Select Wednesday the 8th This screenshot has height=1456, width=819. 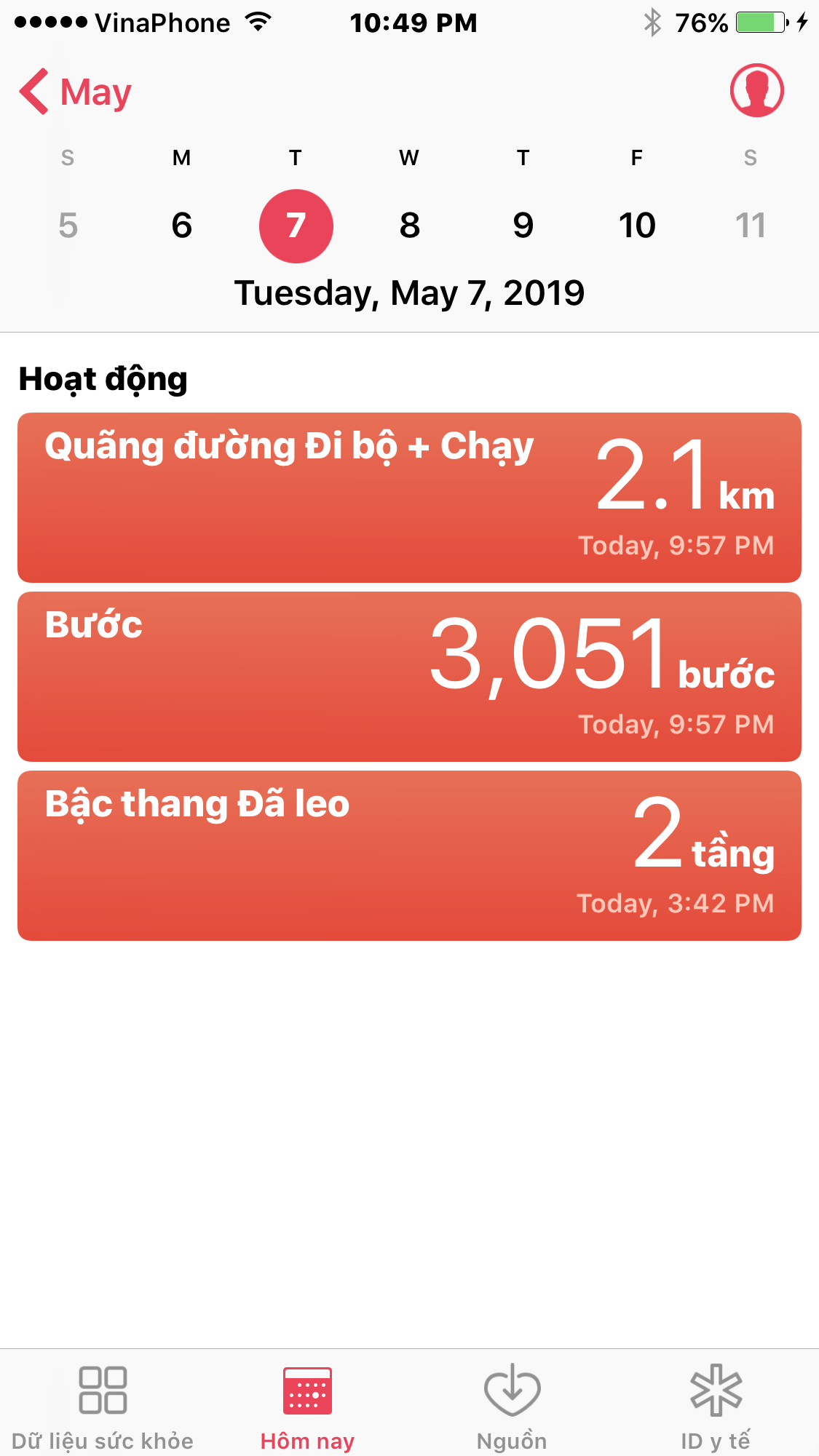410,226
